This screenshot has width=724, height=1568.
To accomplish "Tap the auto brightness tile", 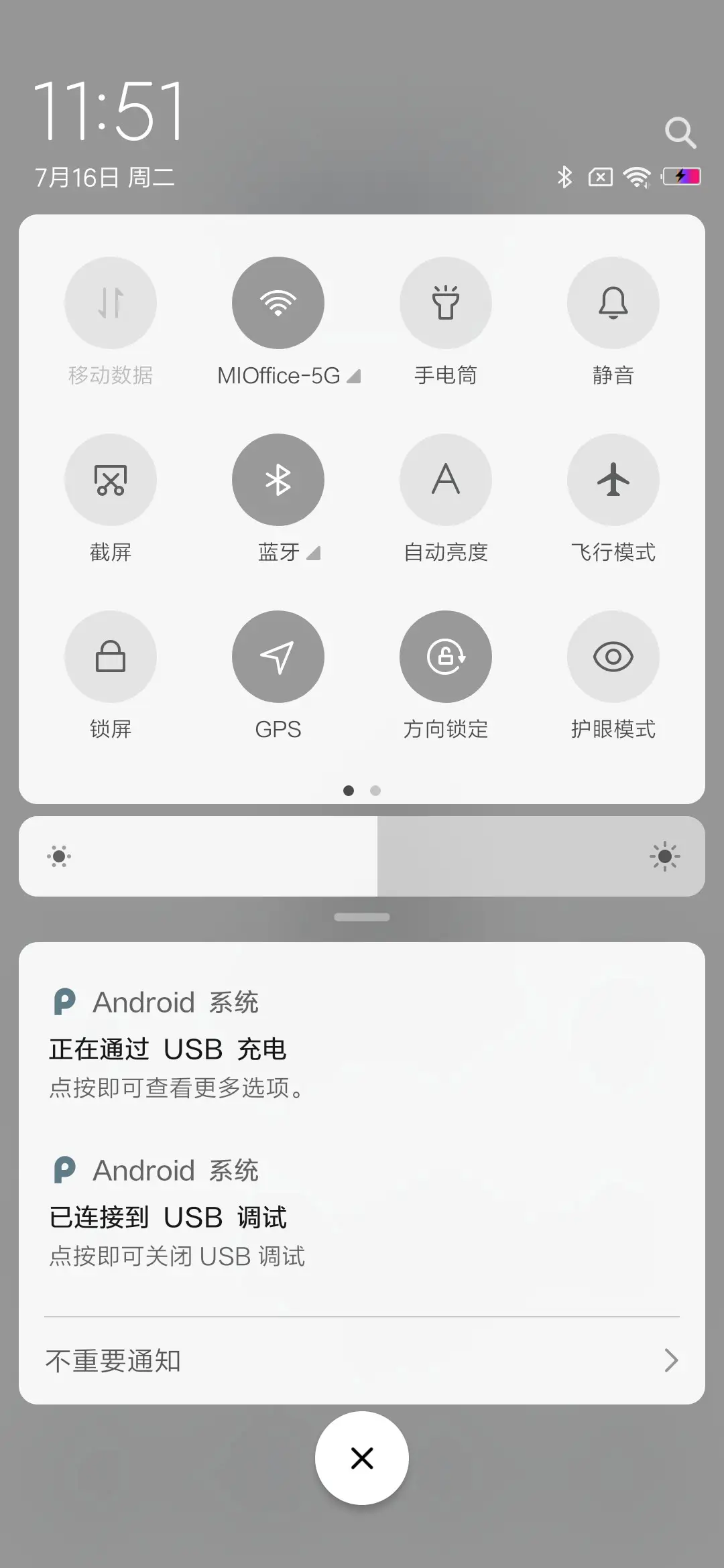I will [446, 479].
